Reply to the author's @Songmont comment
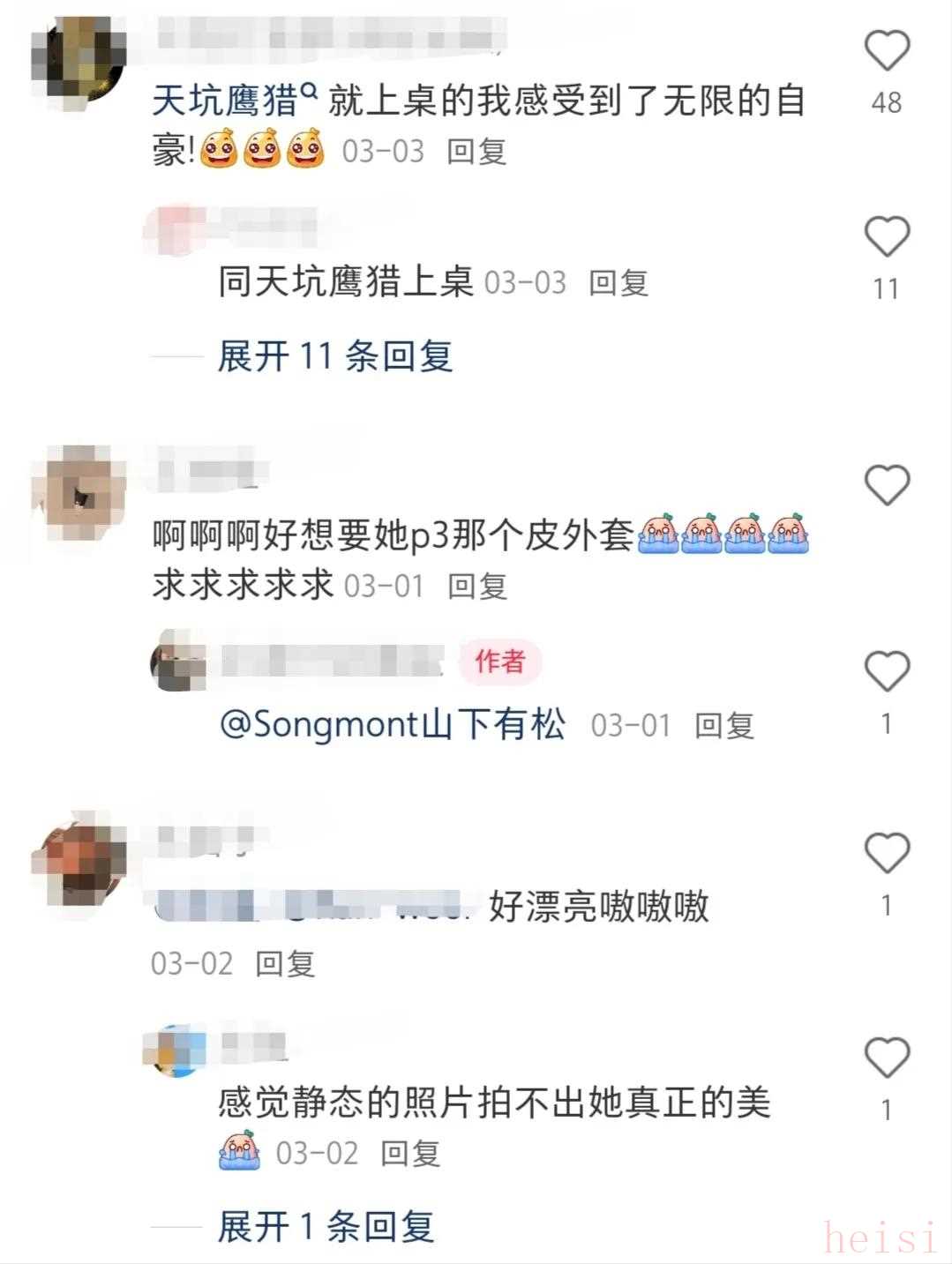This screenshot has height=1264, width=952. (x=723, y=726)
